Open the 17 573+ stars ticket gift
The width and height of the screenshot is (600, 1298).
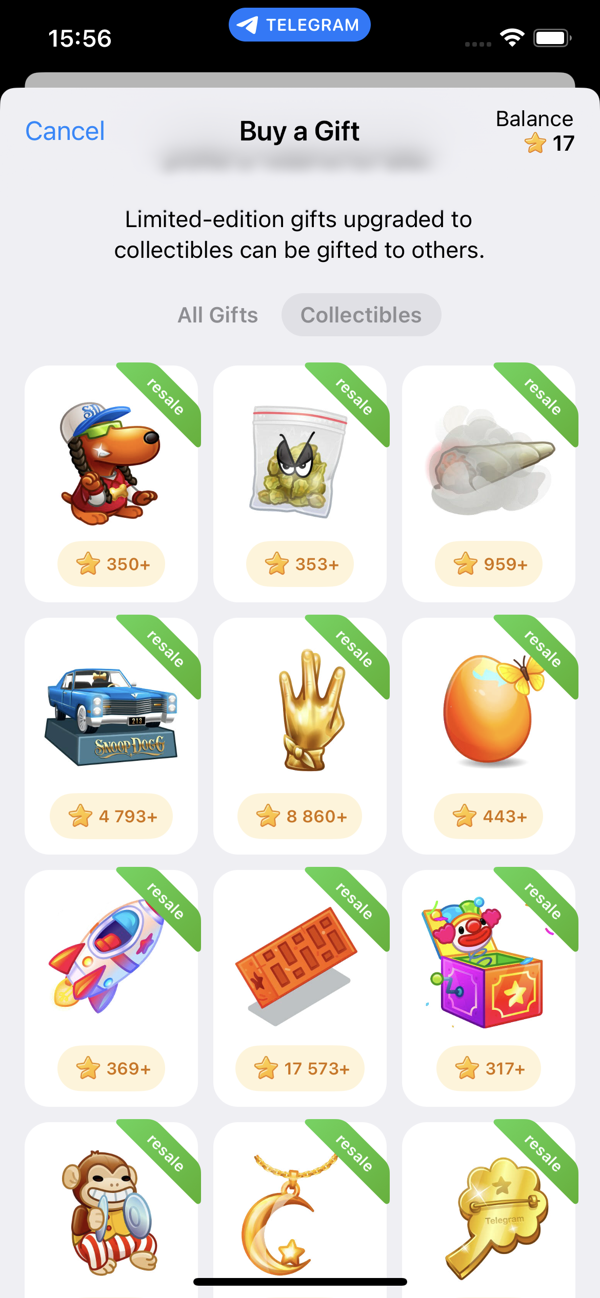click(x=300, y=987)
